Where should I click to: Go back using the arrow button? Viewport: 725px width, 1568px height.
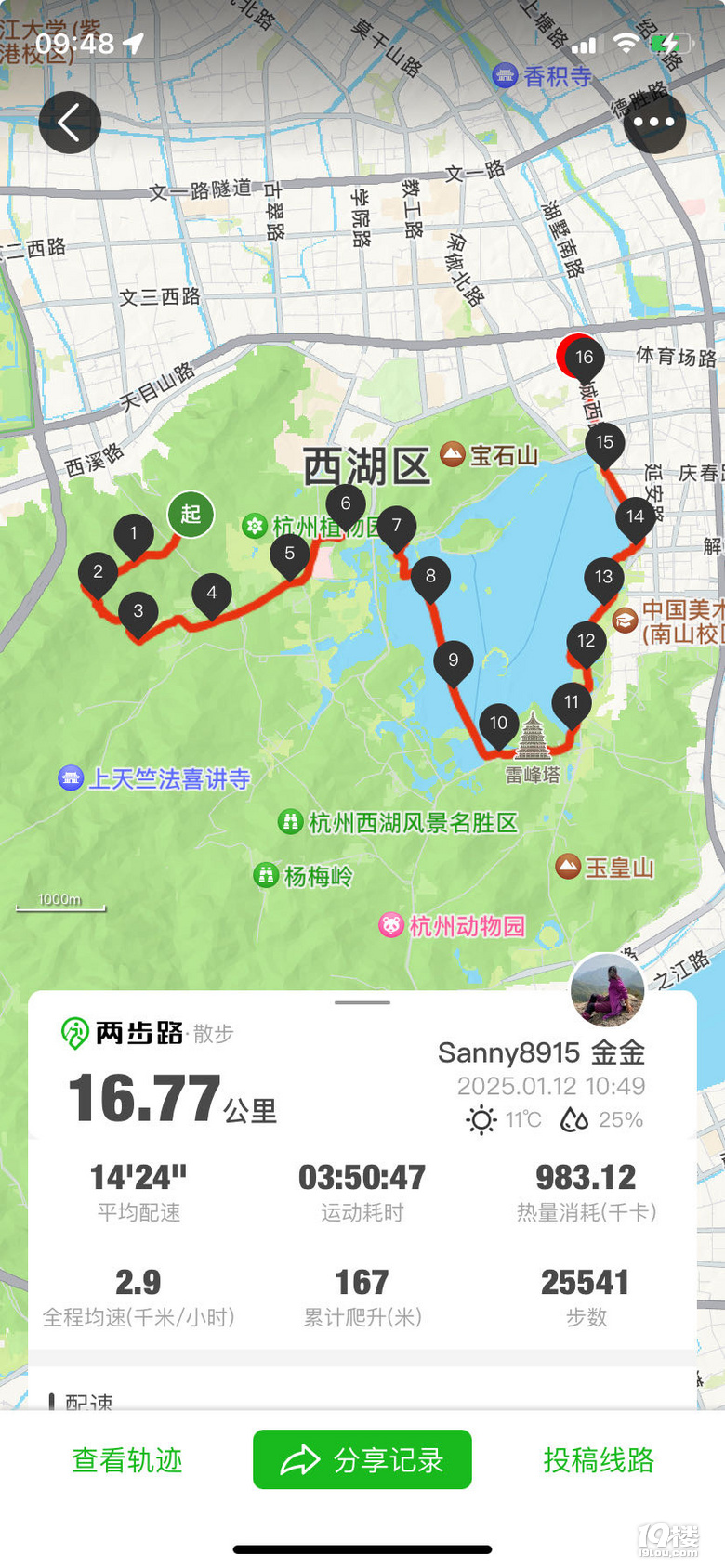(x=70, y=123)
